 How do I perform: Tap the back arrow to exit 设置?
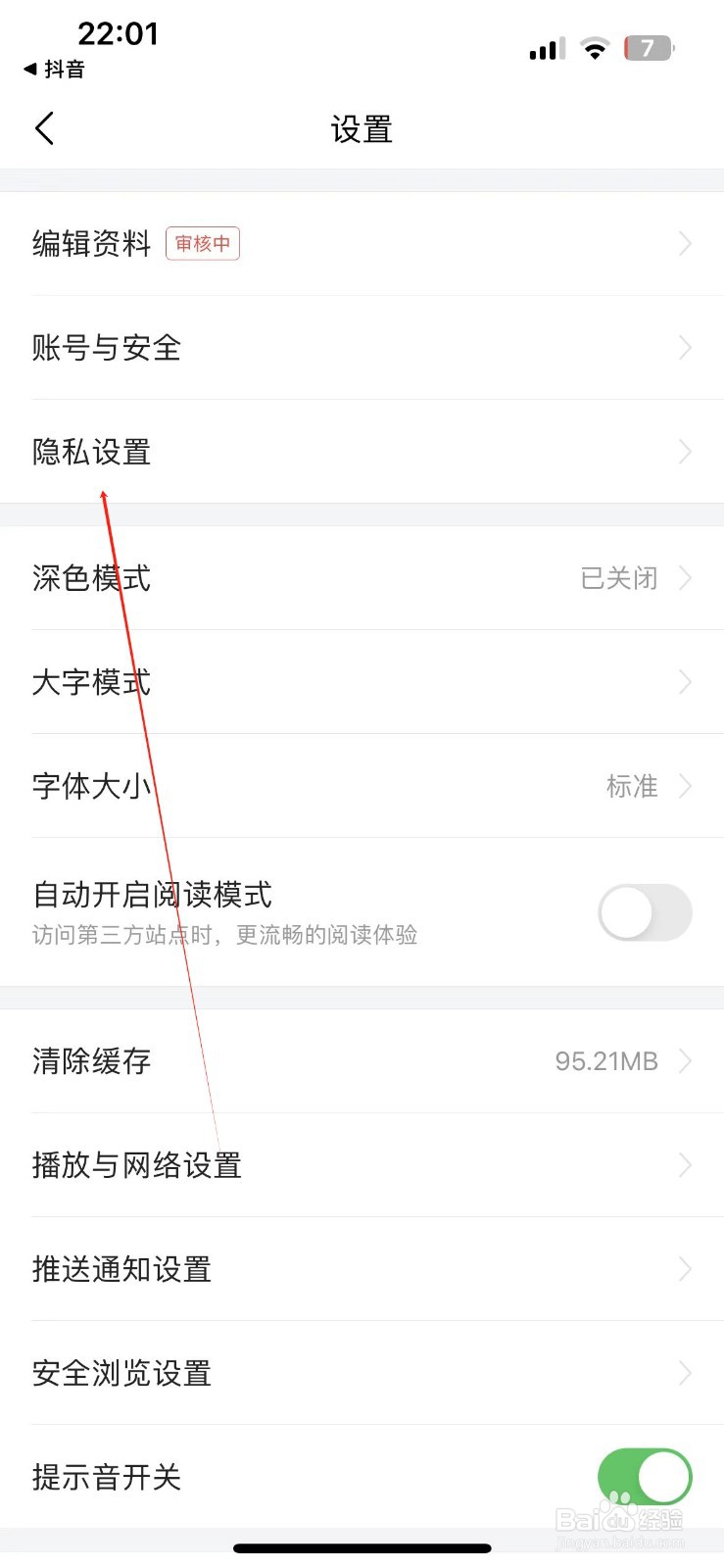click(43, 128)
